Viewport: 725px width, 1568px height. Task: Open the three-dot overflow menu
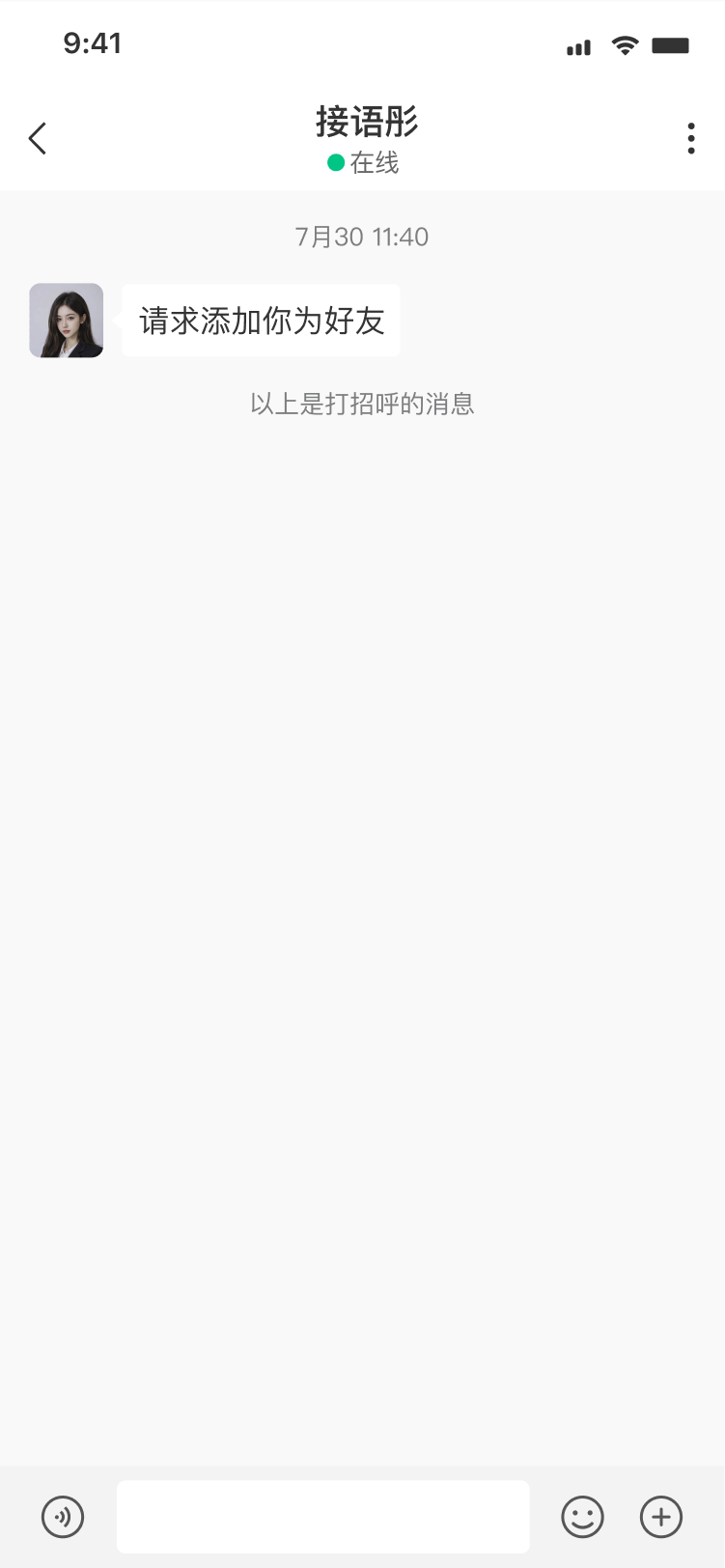[x=691, y=139]
